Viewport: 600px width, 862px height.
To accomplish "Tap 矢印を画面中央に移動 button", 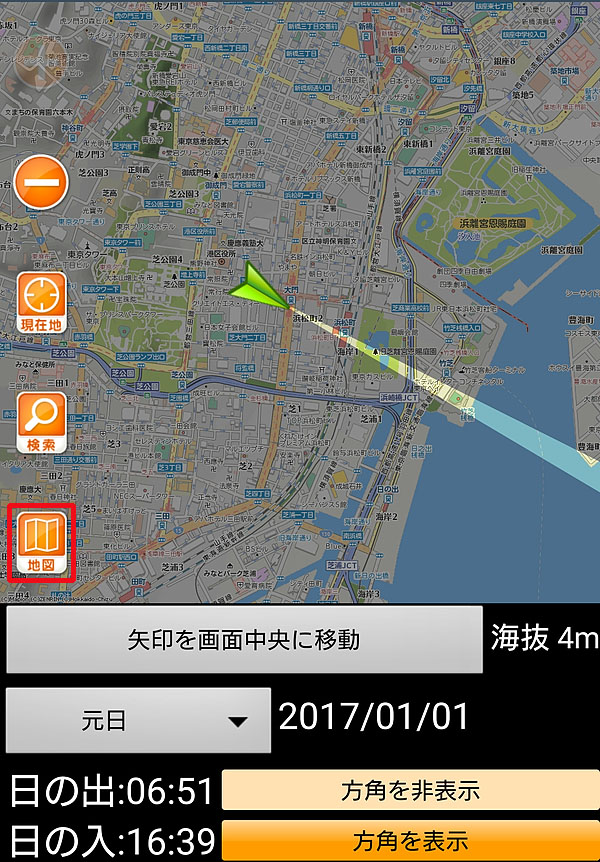I will (x=244, y=639).
